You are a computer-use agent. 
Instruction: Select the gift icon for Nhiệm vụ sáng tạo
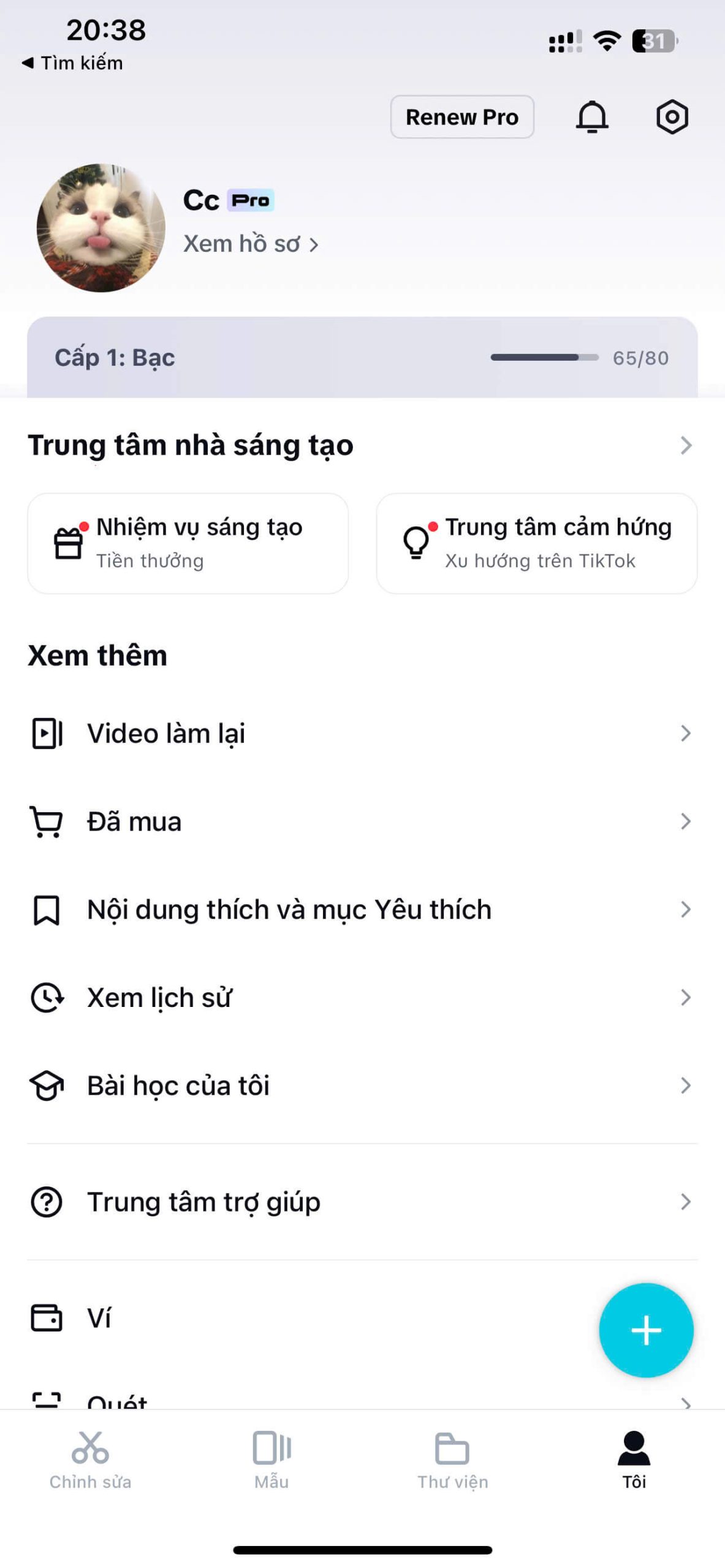[x=67, y=542]
